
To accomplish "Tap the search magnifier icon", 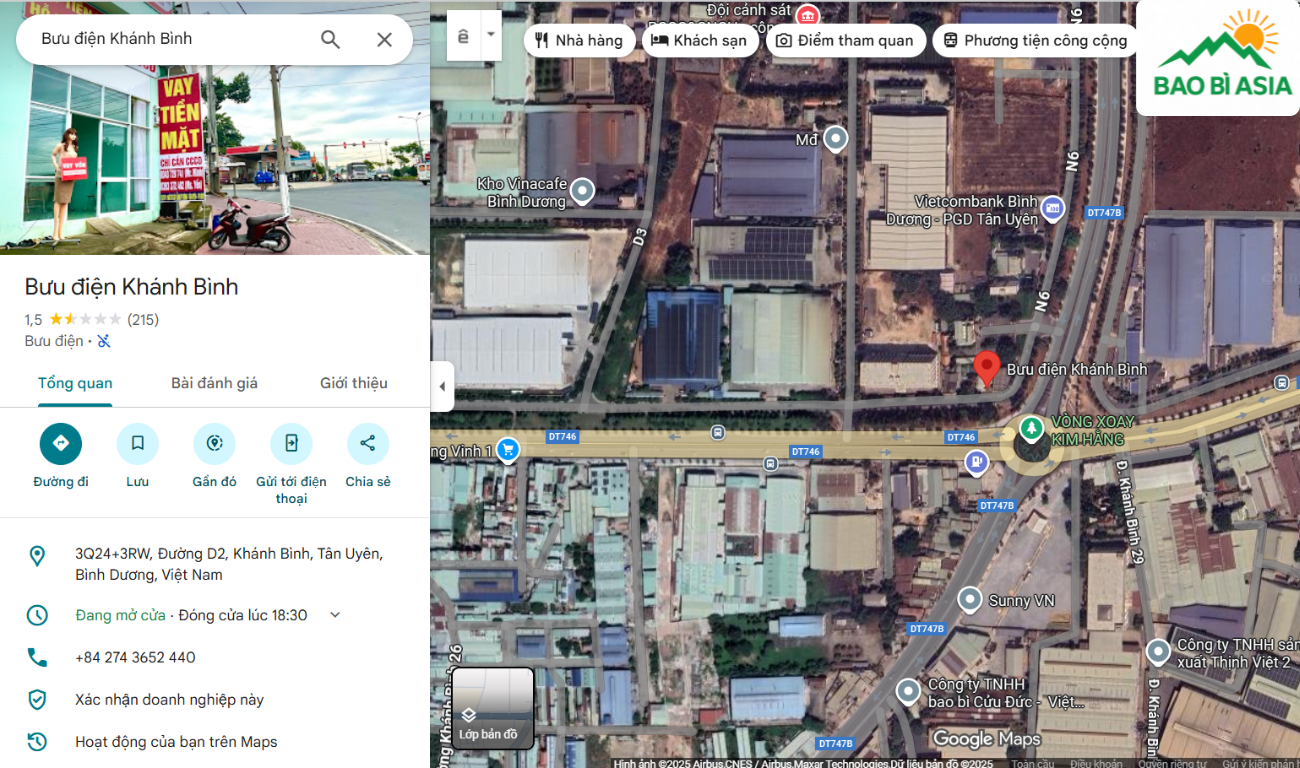I will (330, 39).
